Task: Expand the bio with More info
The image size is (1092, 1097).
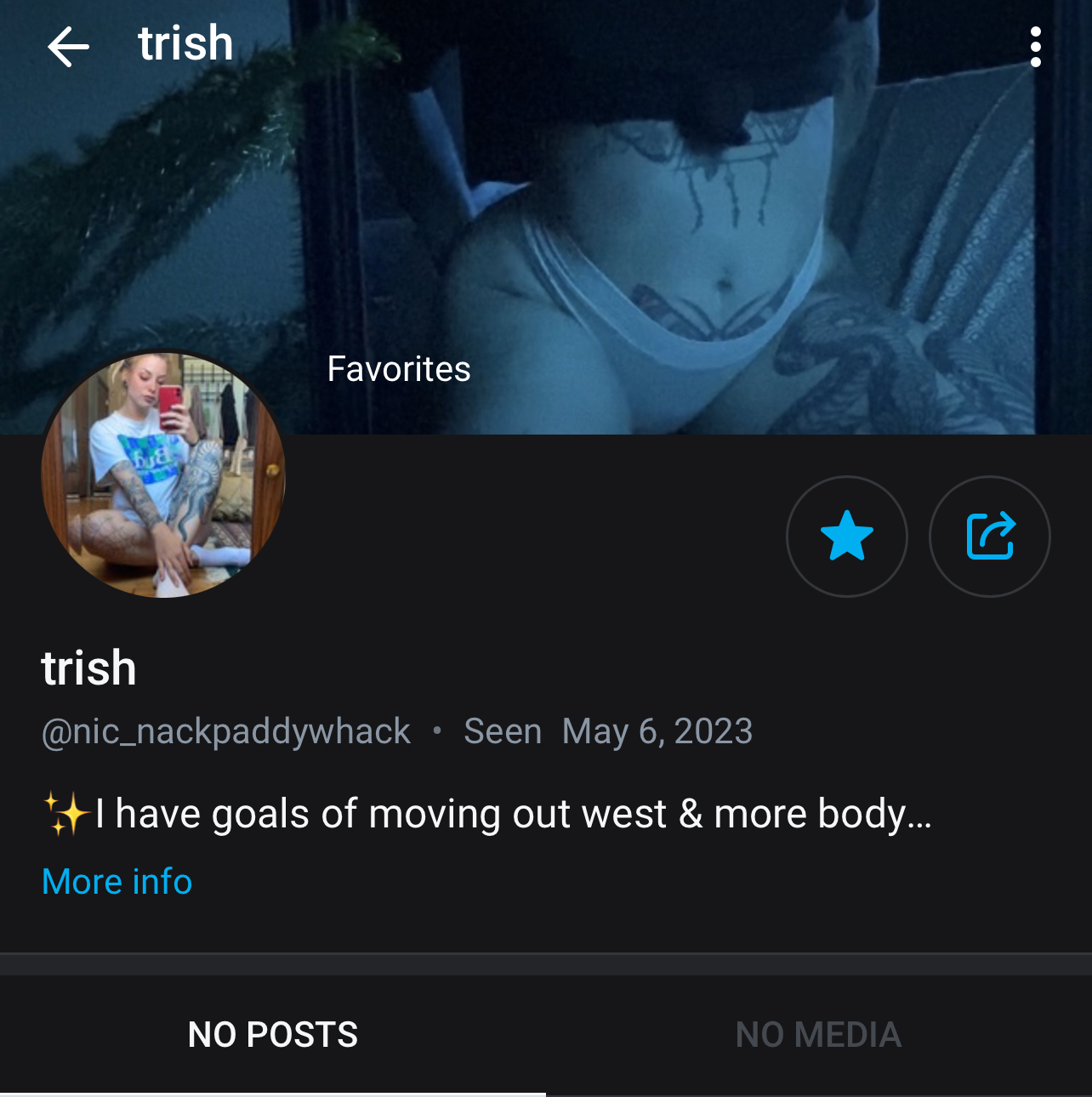Action: pos(117,882)
